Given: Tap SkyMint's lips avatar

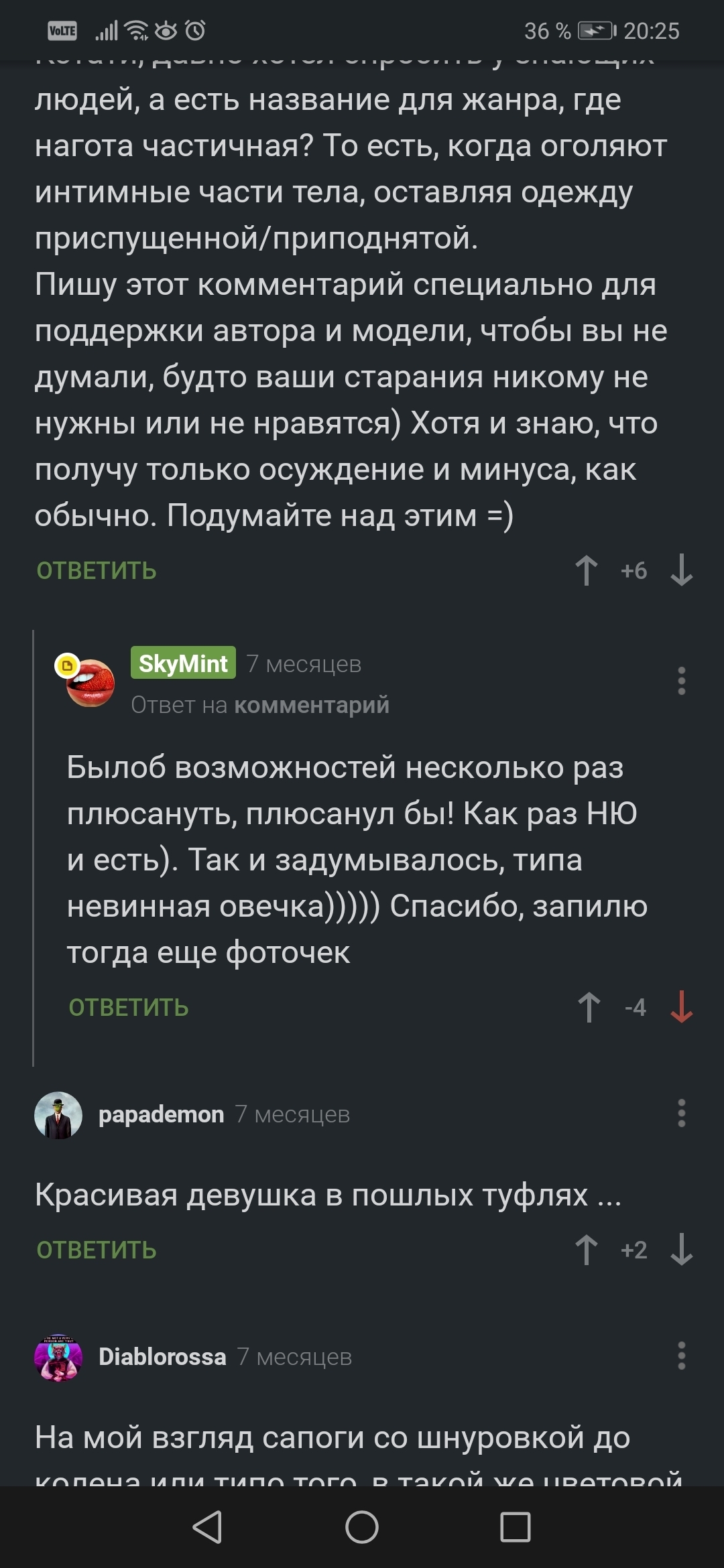Looking at the screenshot, I should click(90, 681).
